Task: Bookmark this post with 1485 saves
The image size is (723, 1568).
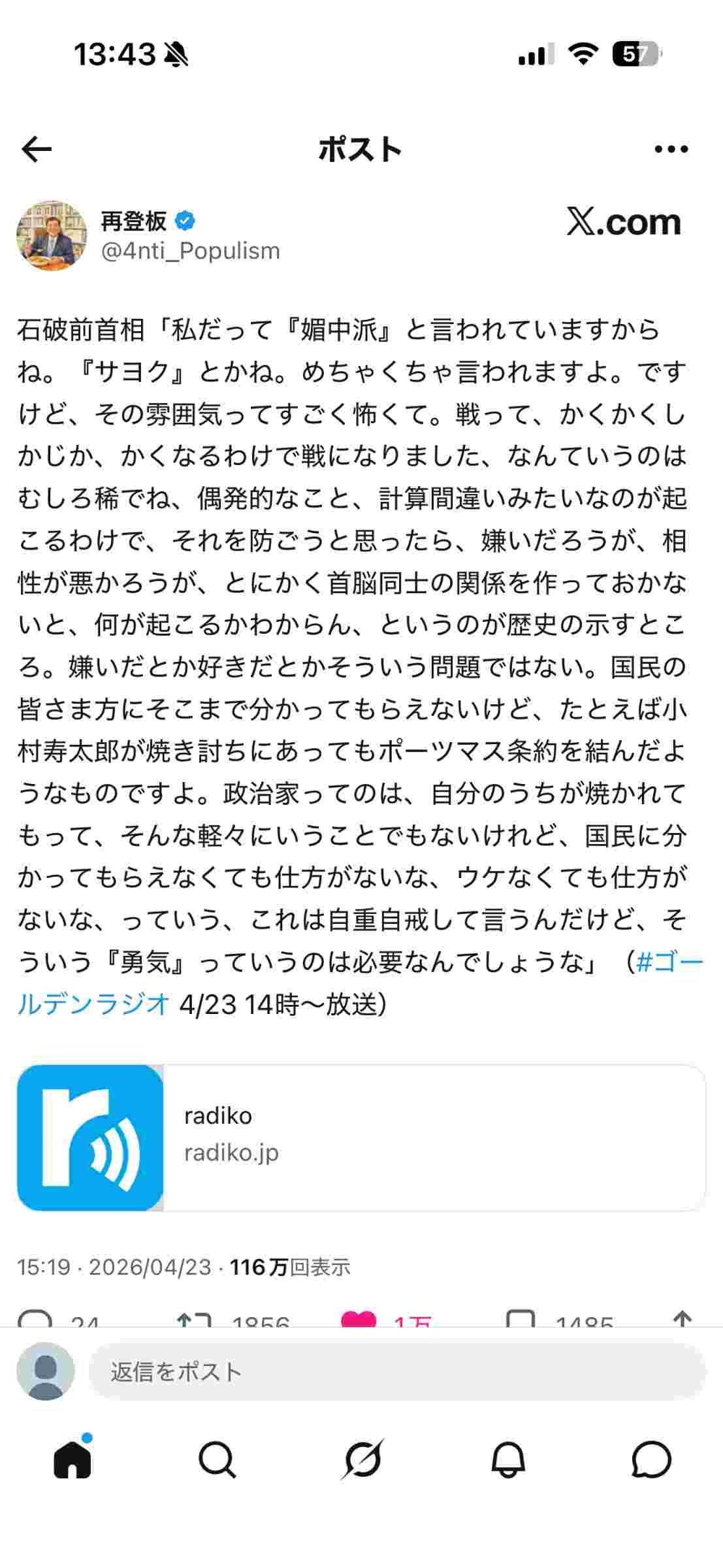Action: click(x=521, y=1320)
